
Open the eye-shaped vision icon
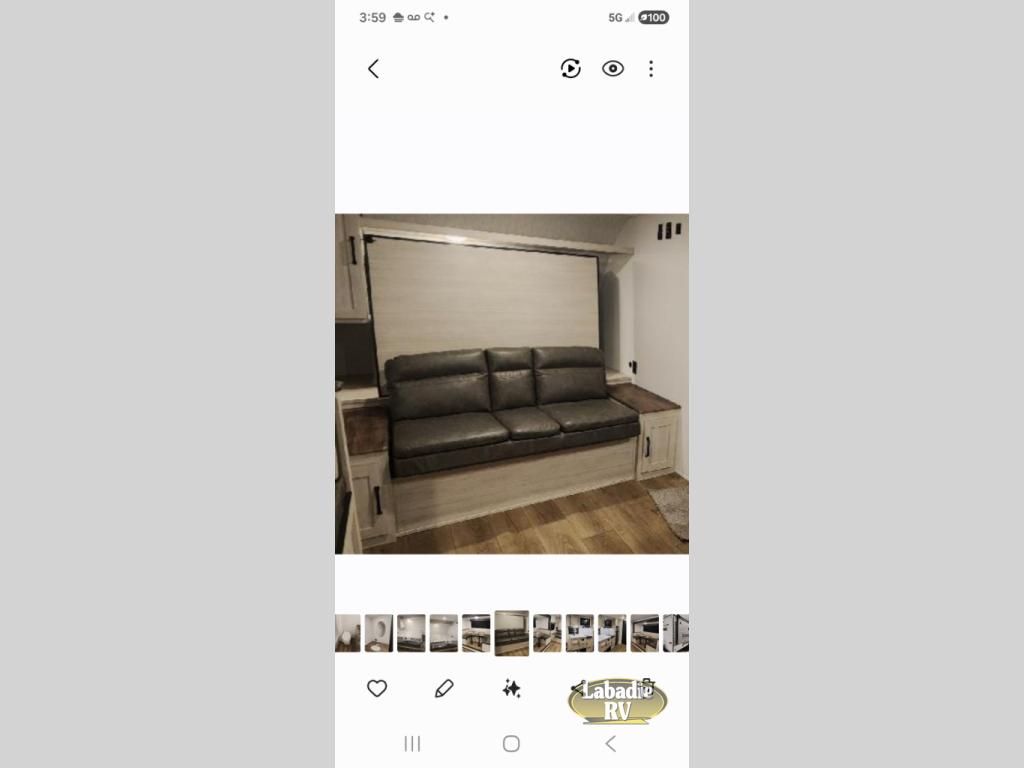613,69
